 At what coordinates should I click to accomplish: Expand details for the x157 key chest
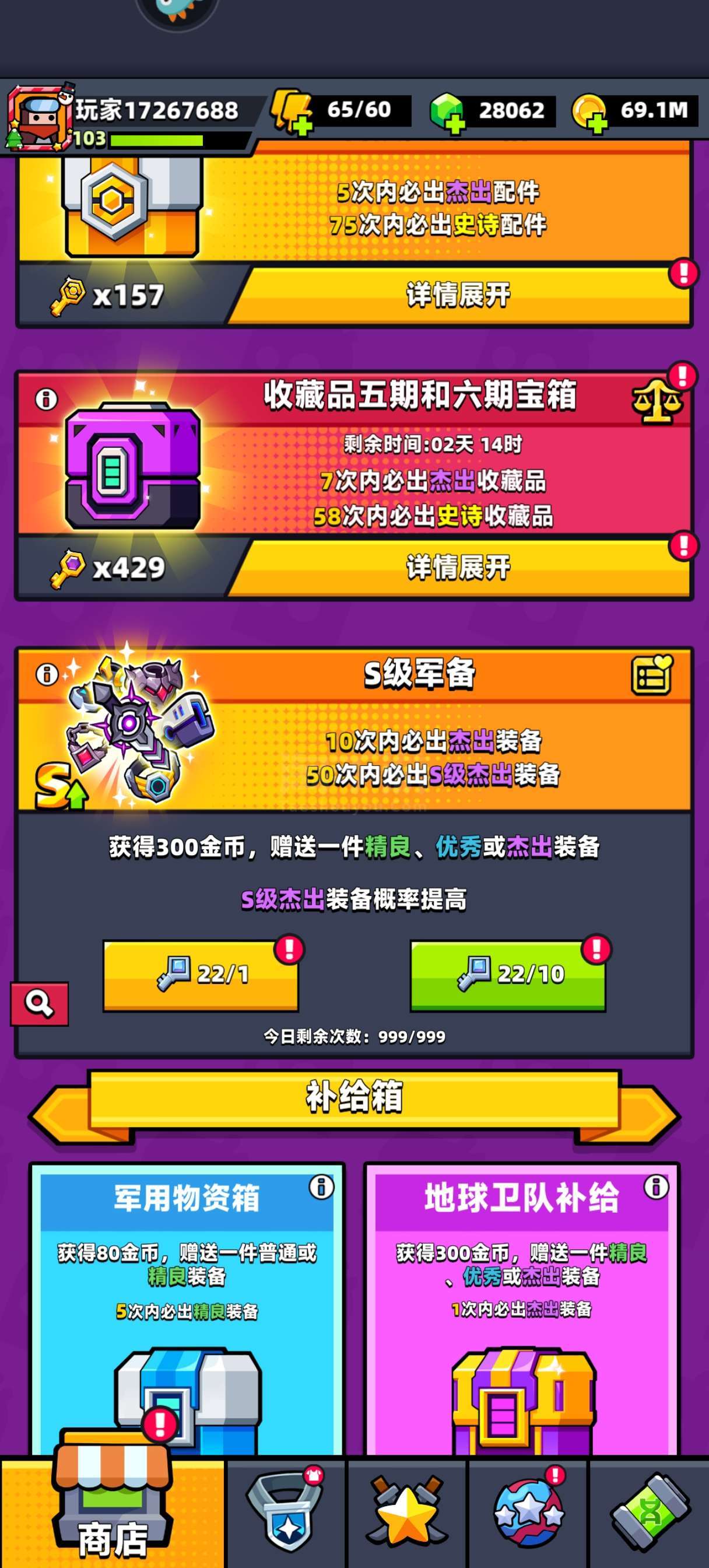pos(459,295)
